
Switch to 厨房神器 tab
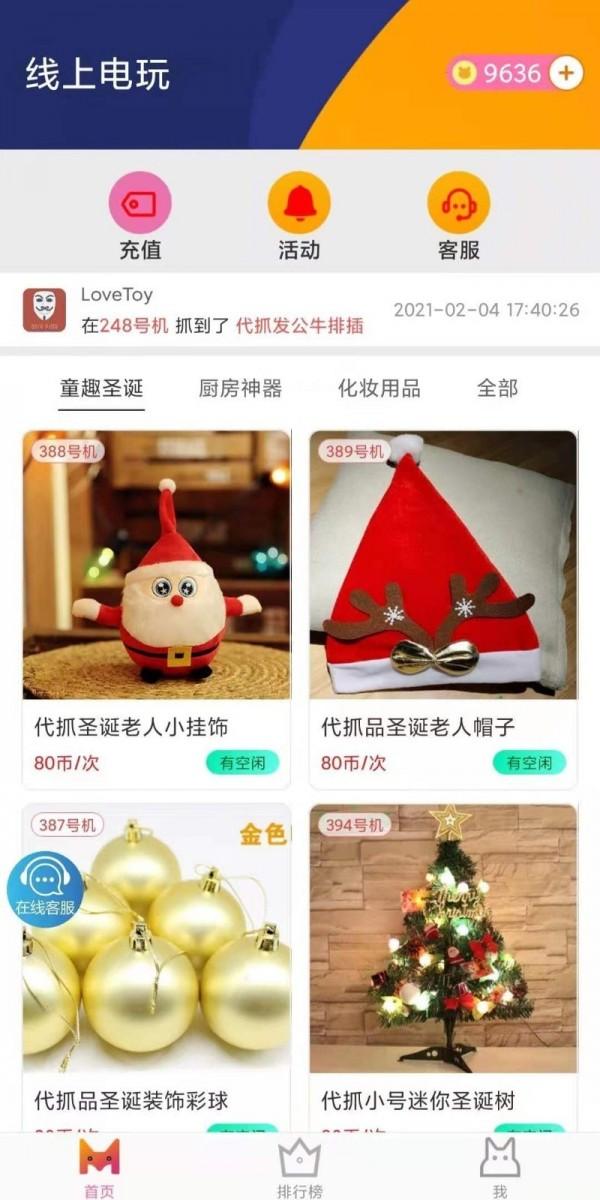point(240,388)
